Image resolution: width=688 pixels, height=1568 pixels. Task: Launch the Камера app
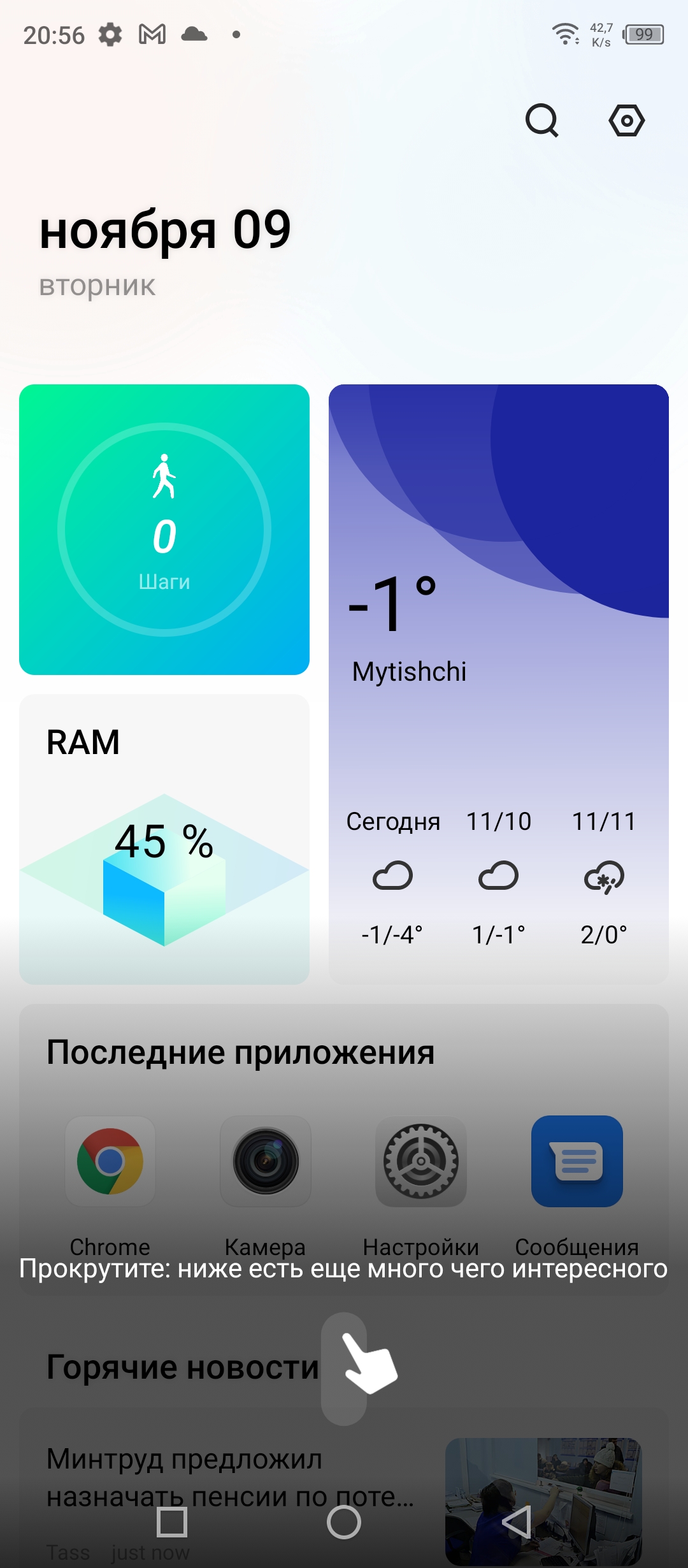[266, 1161]
